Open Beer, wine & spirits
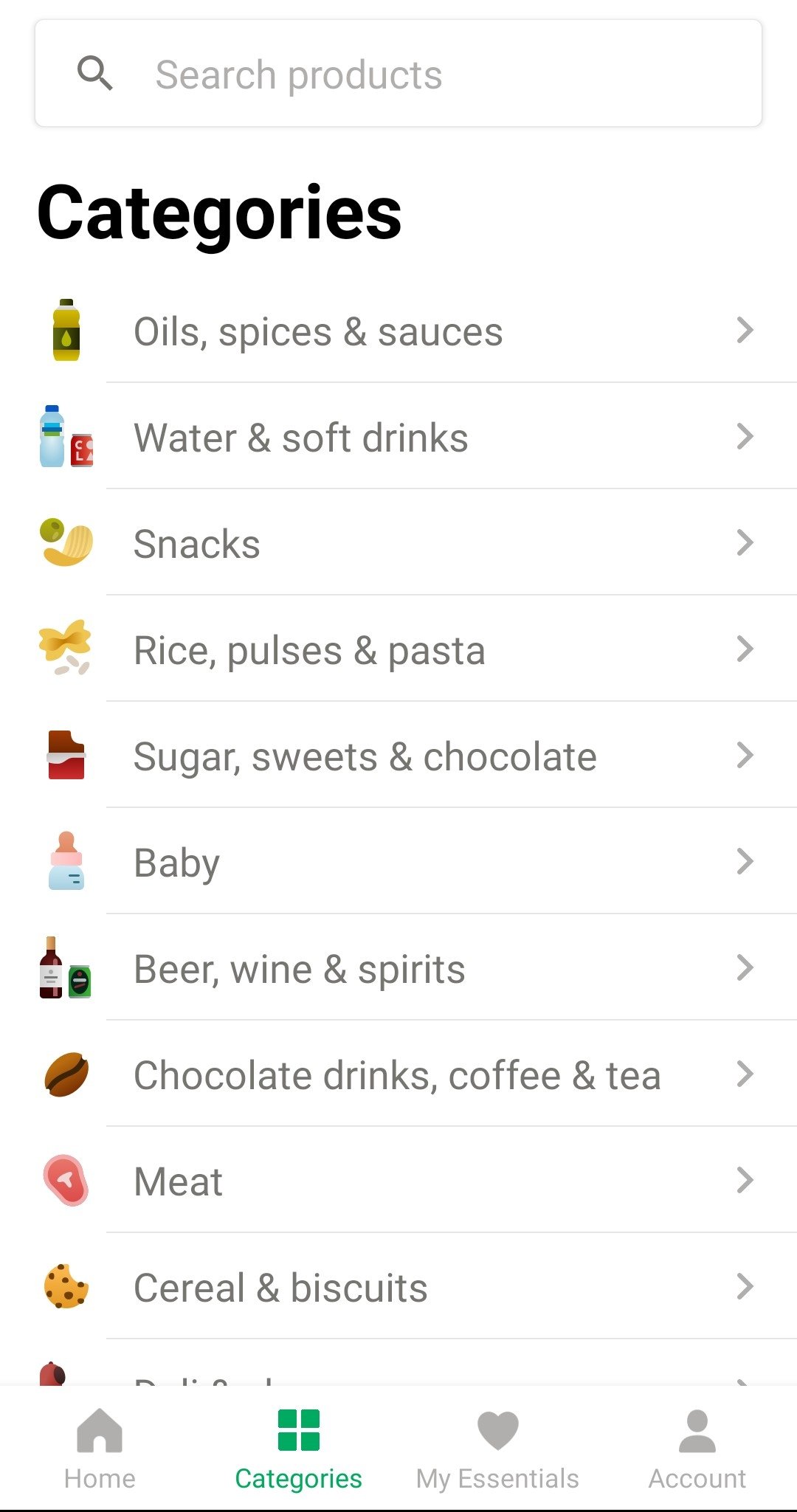This screenshot has height=1512, width=797. pyautogui.click(x=398, y=968)
